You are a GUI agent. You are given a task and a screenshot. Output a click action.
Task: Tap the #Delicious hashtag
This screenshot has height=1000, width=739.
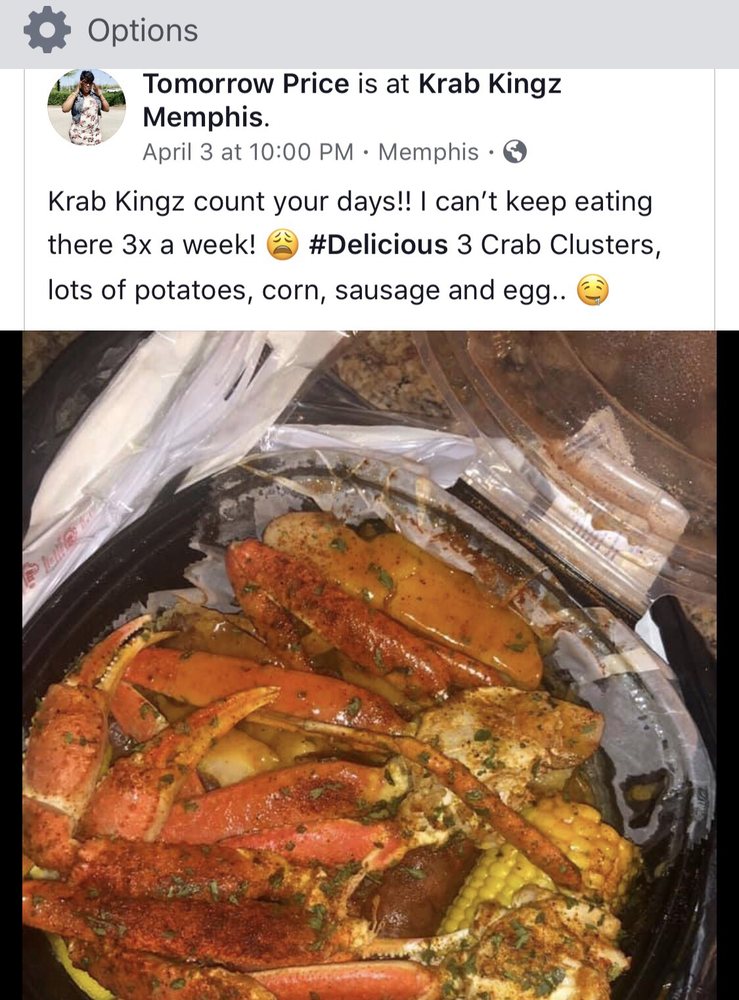[378, 245]
